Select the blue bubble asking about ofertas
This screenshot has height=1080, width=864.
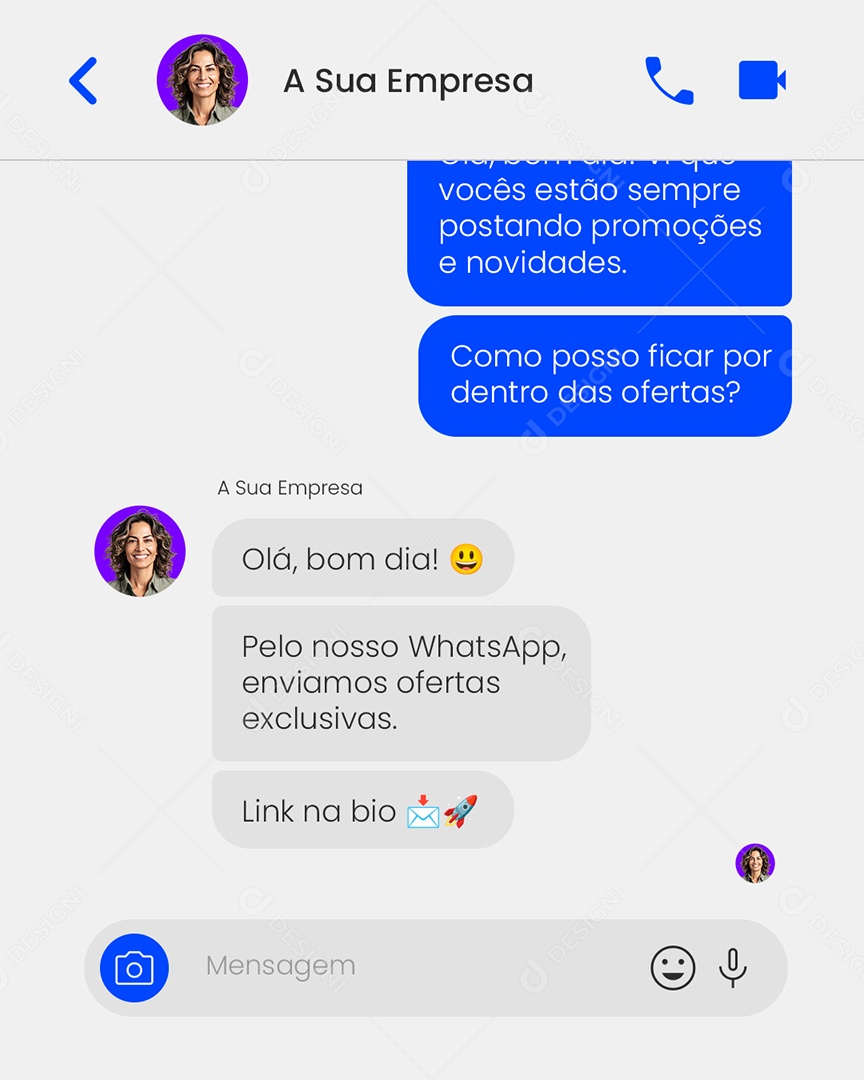pos(605,375)
